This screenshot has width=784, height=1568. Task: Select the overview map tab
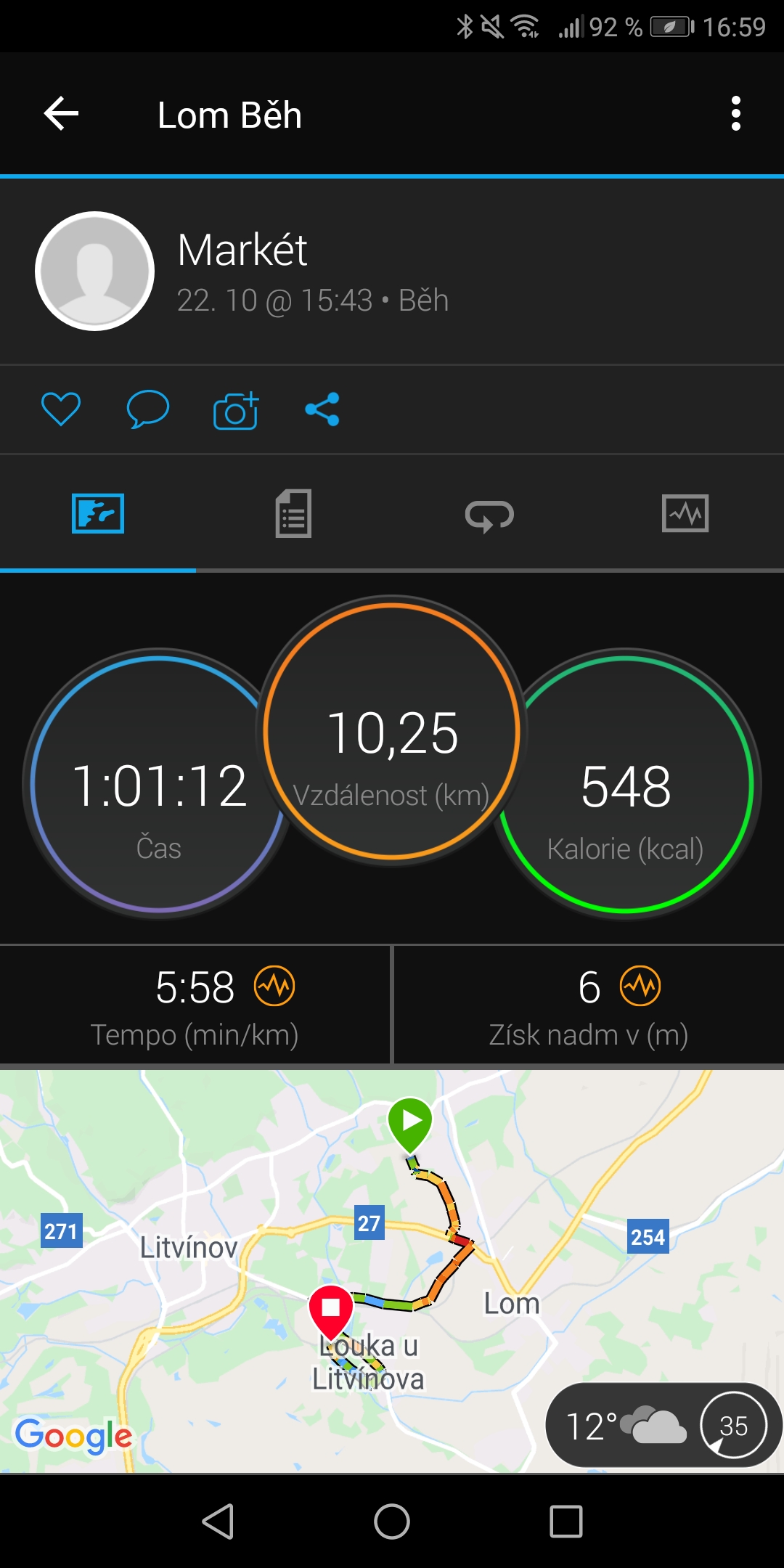pos(98,514)
